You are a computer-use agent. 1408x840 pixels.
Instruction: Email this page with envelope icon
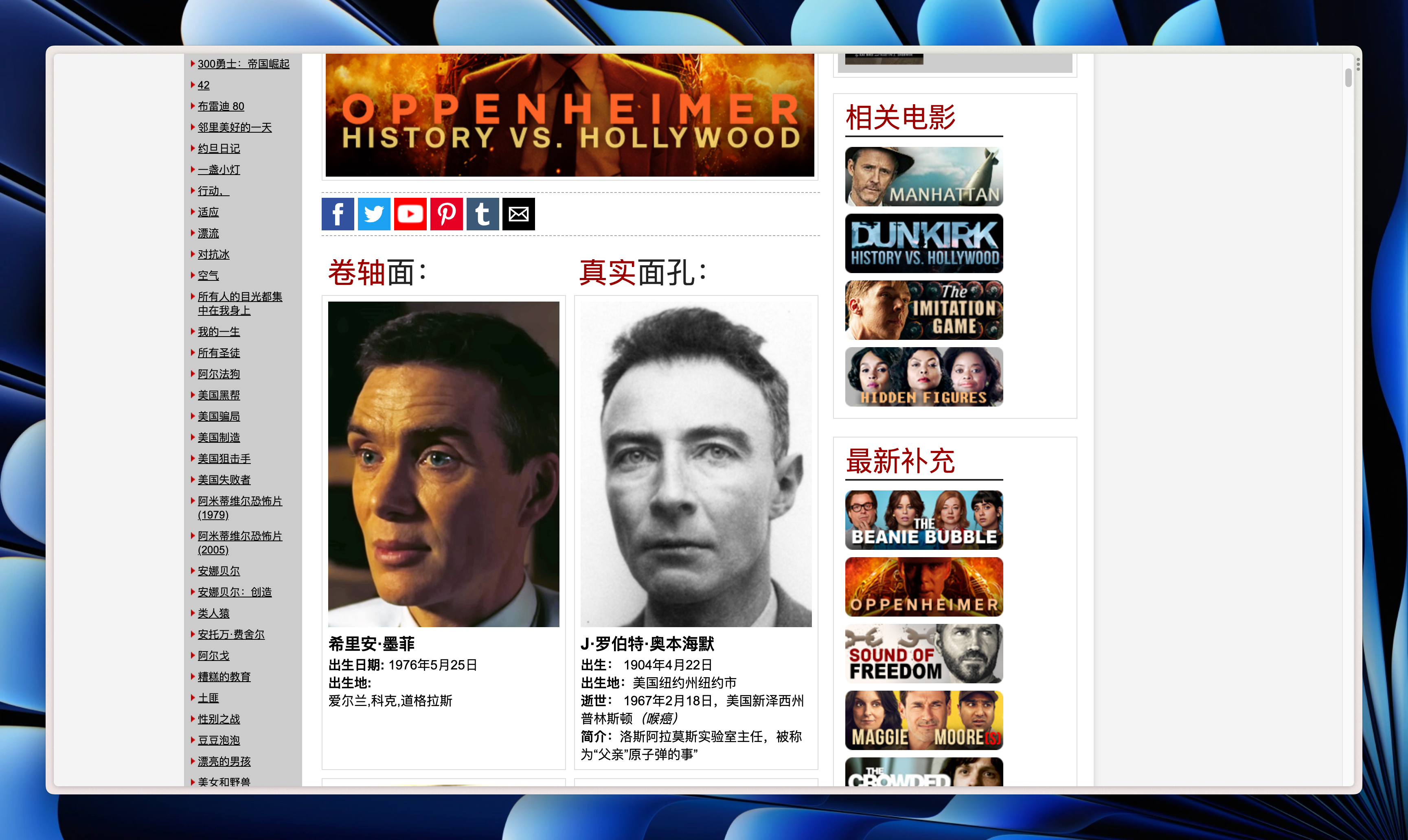coord(518,214)
